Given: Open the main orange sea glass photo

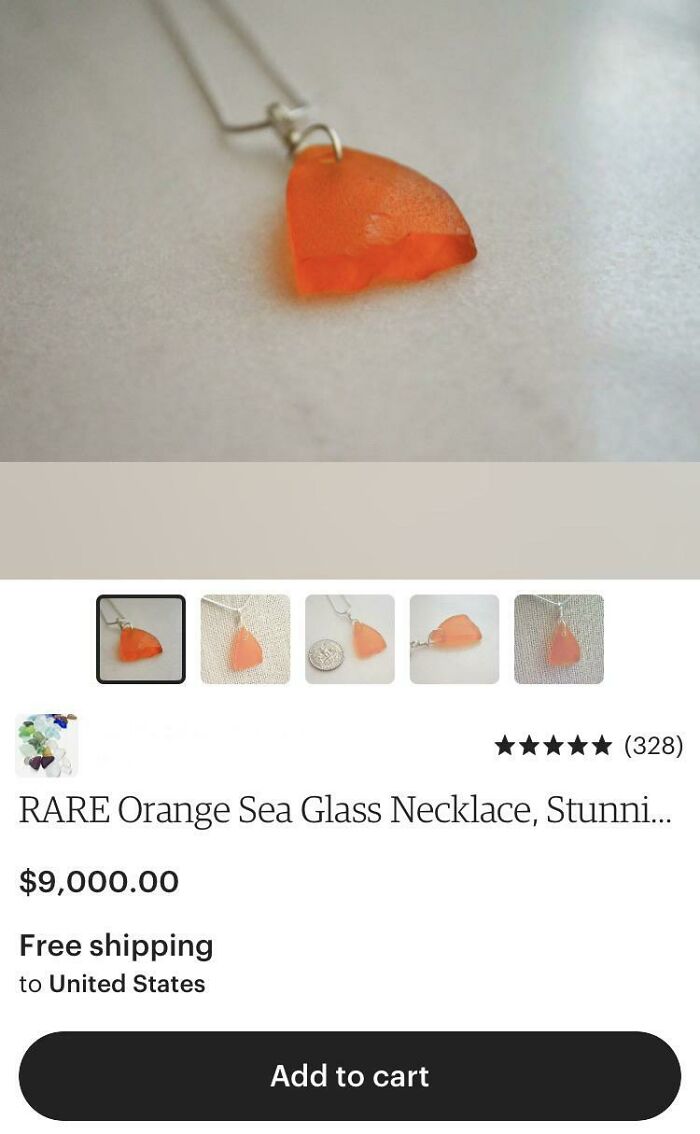Looking at the screenshot, I should click(x=350, y=230).
